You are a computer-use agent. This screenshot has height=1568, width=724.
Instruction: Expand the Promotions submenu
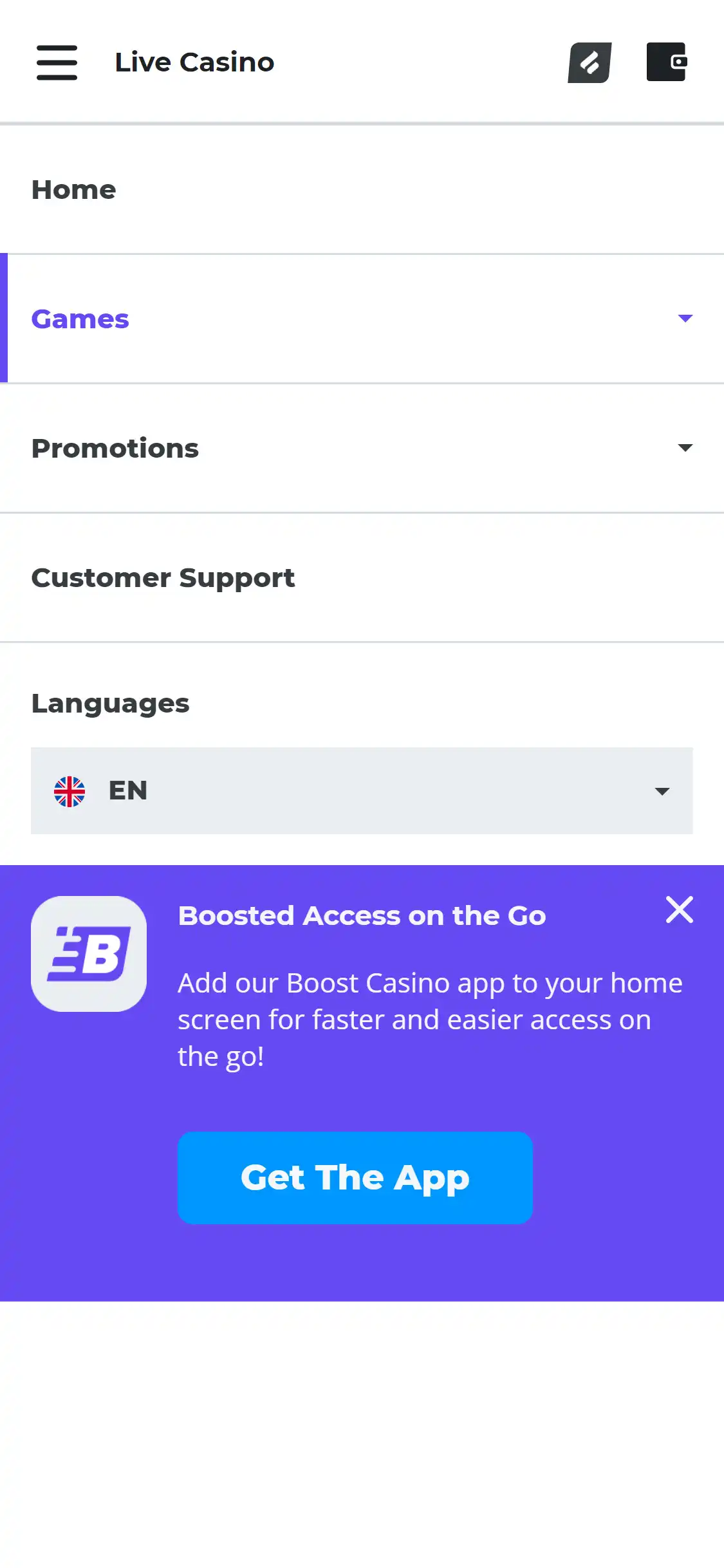pyautogui.click(x=685, y=448)
